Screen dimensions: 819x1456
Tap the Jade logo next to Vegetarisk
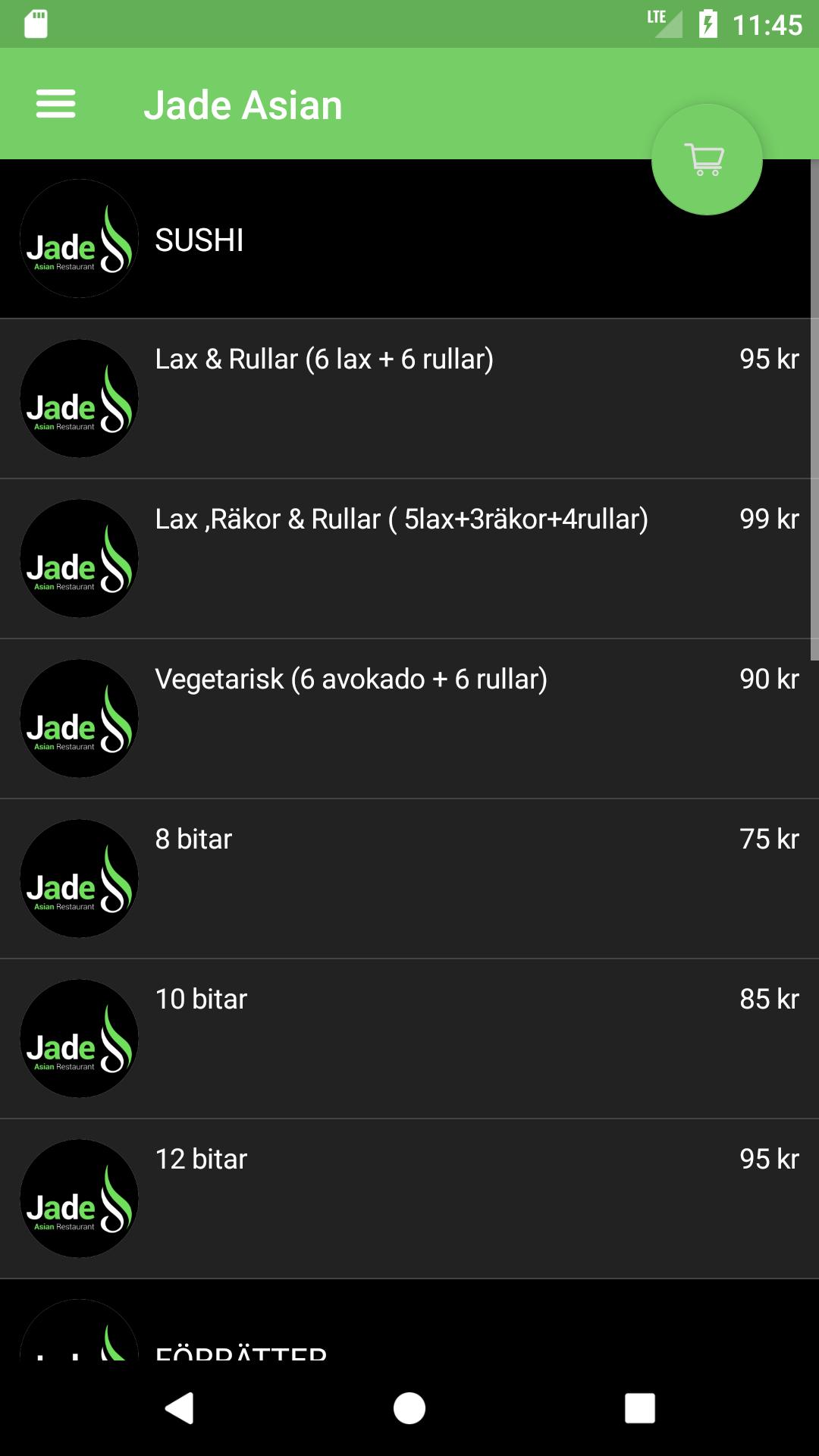(79, 718)
